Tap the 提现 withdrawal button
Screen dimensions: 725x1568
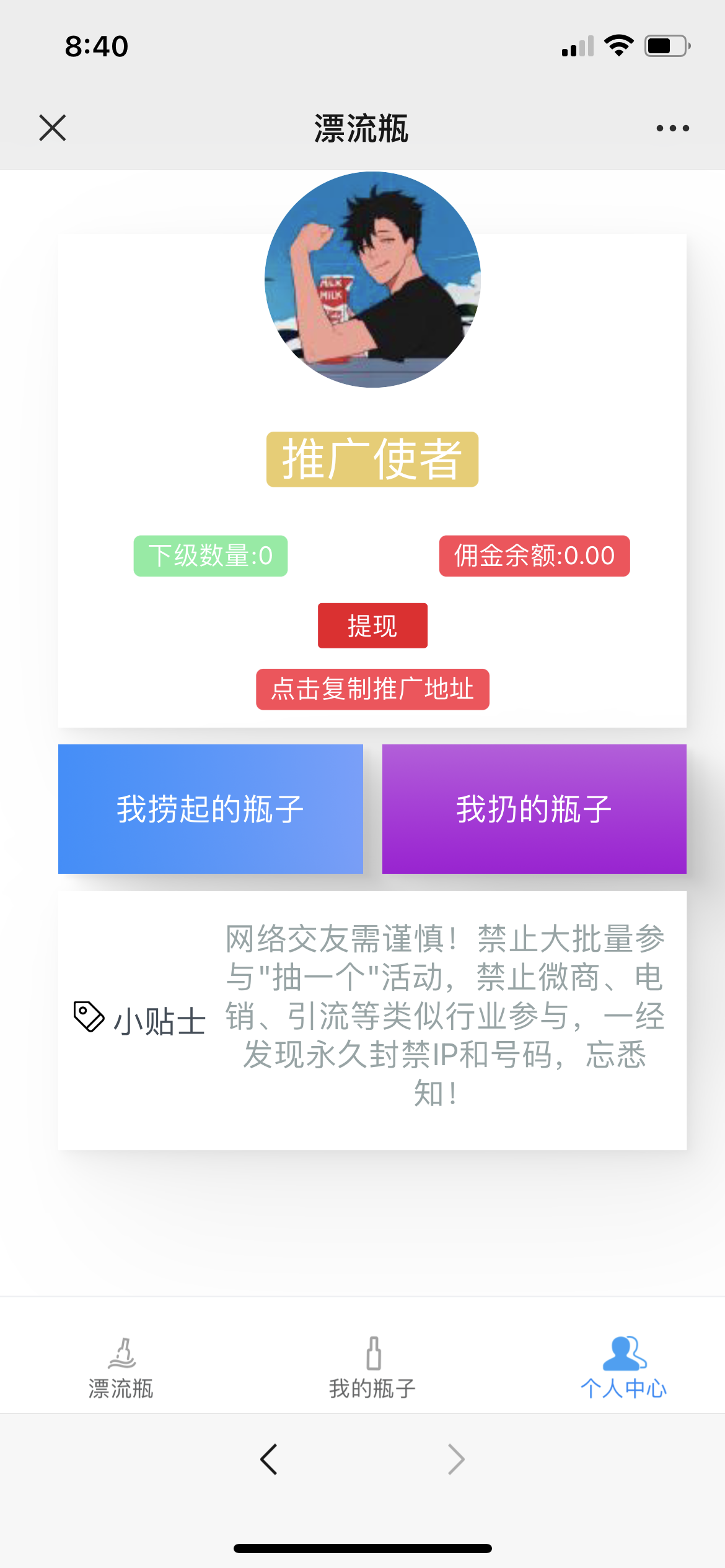(x=372, y=625)
